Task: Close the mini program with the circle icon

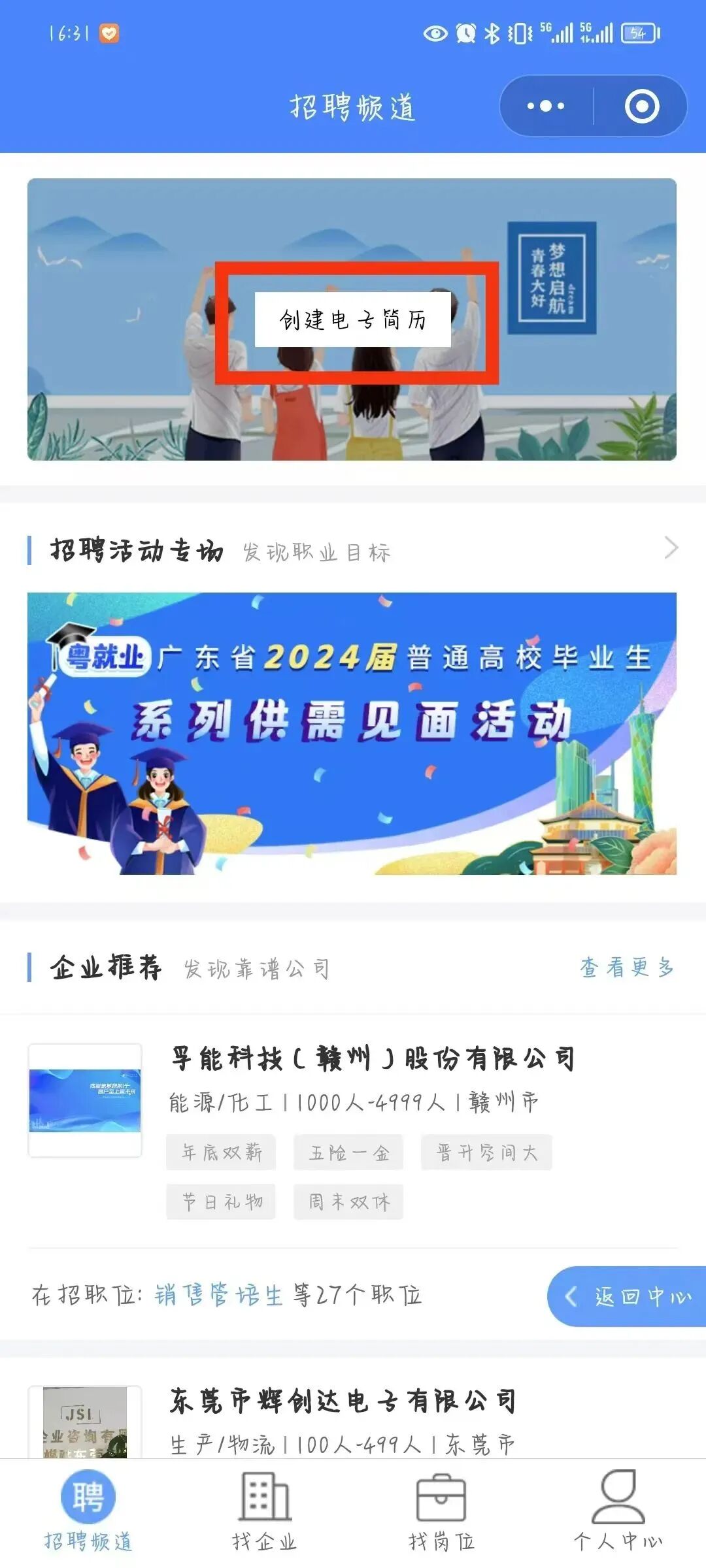Action: coord(641,106)
